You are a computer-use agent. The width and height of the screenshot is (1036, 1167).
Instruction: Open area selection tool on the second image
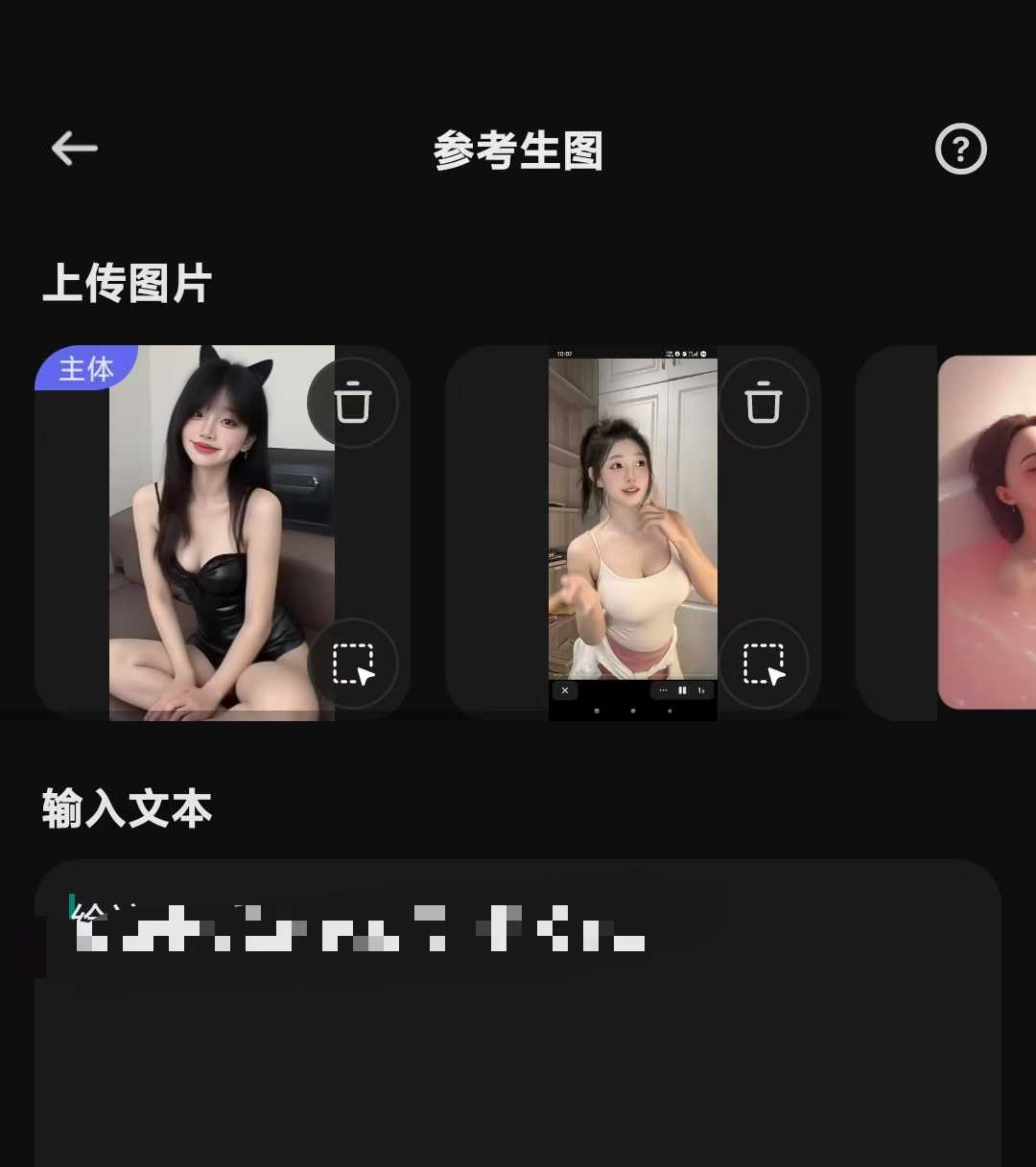pos(765,664)
